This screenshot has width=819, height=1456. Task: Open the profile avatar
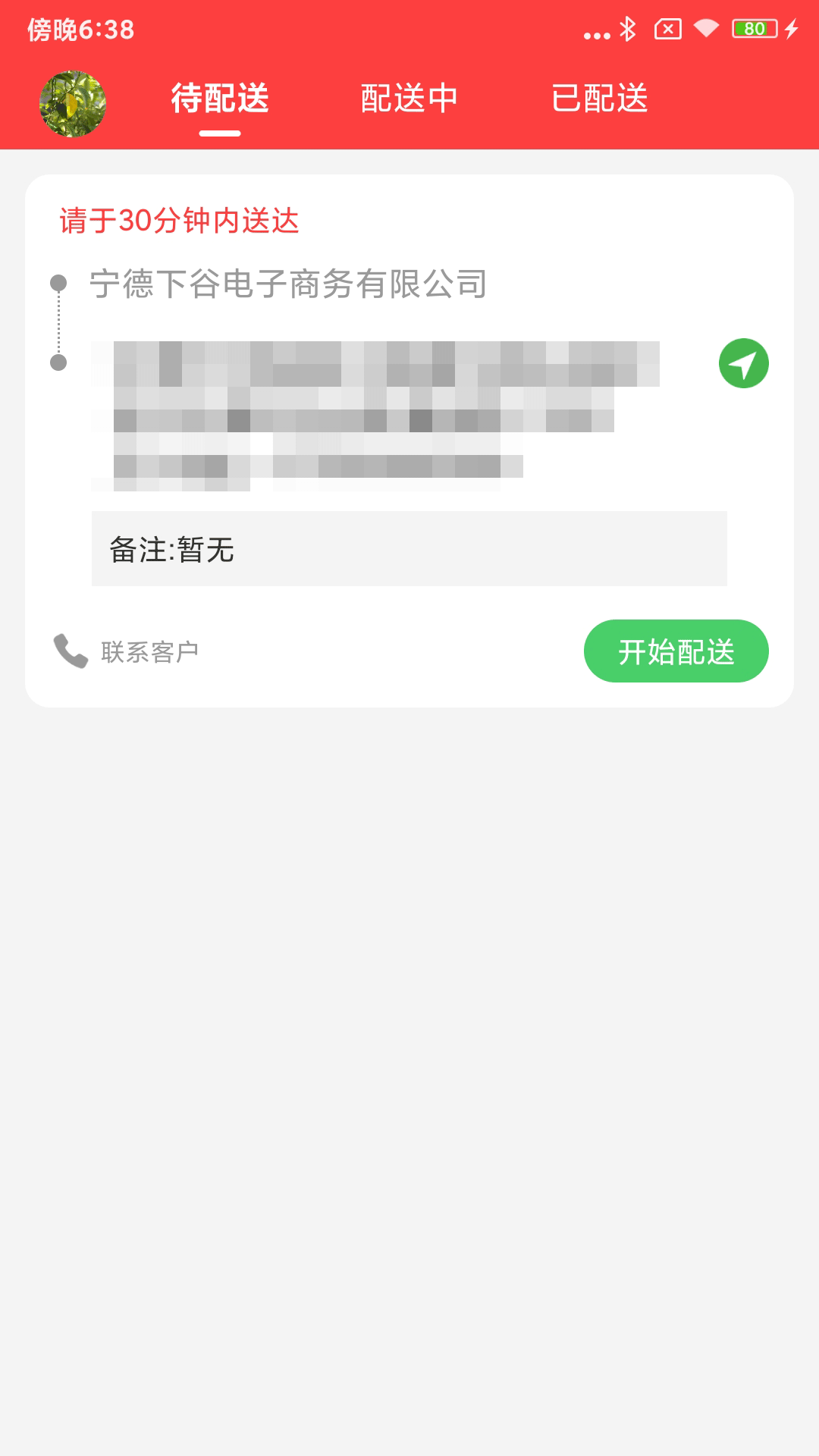click(73, 104)
